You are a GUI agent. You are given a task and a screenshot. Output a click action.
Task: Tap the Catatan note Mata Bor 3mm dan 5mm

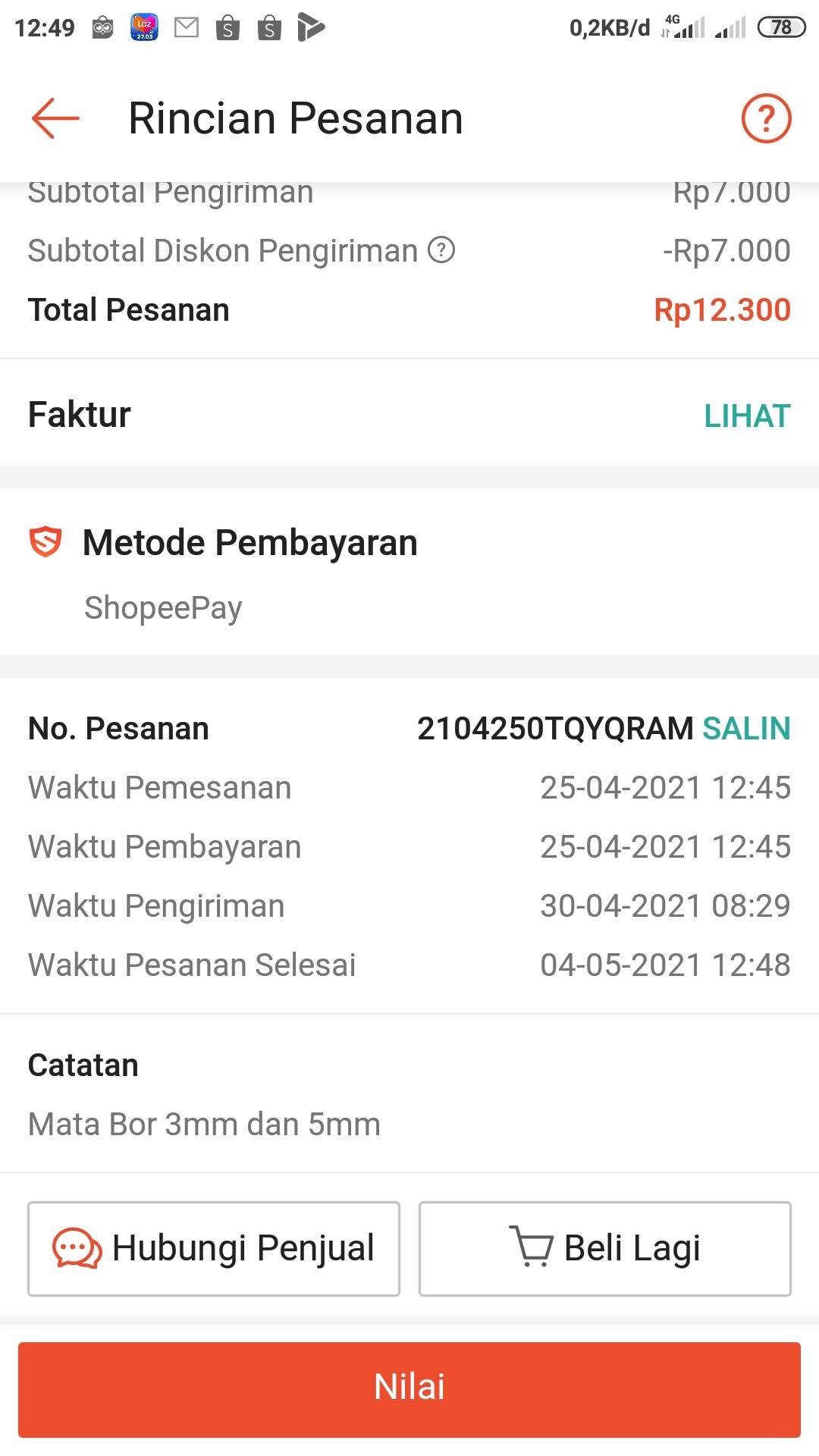(x=203, y=1125)
